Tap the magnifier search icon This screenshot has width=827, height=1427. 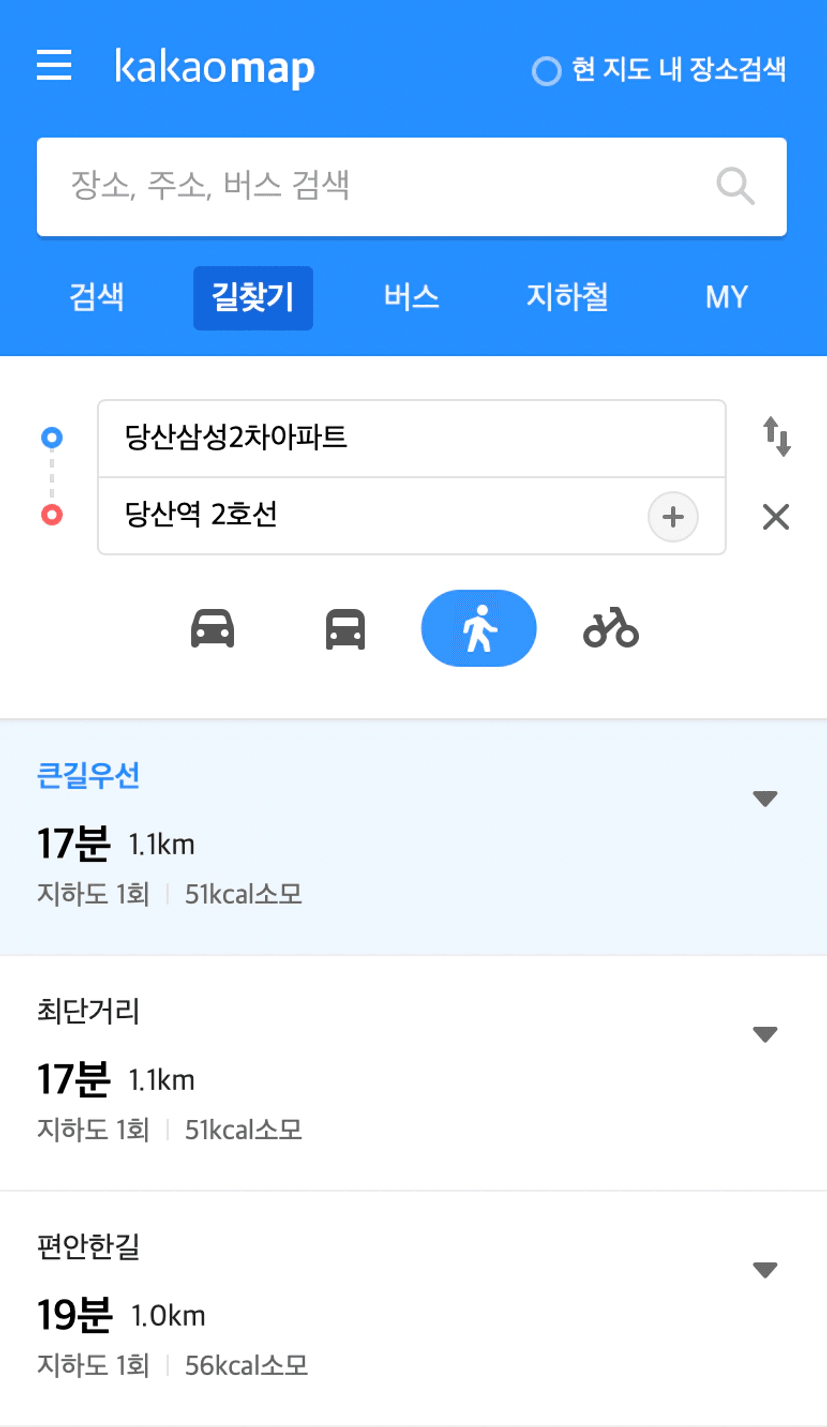tap(736, 186)
